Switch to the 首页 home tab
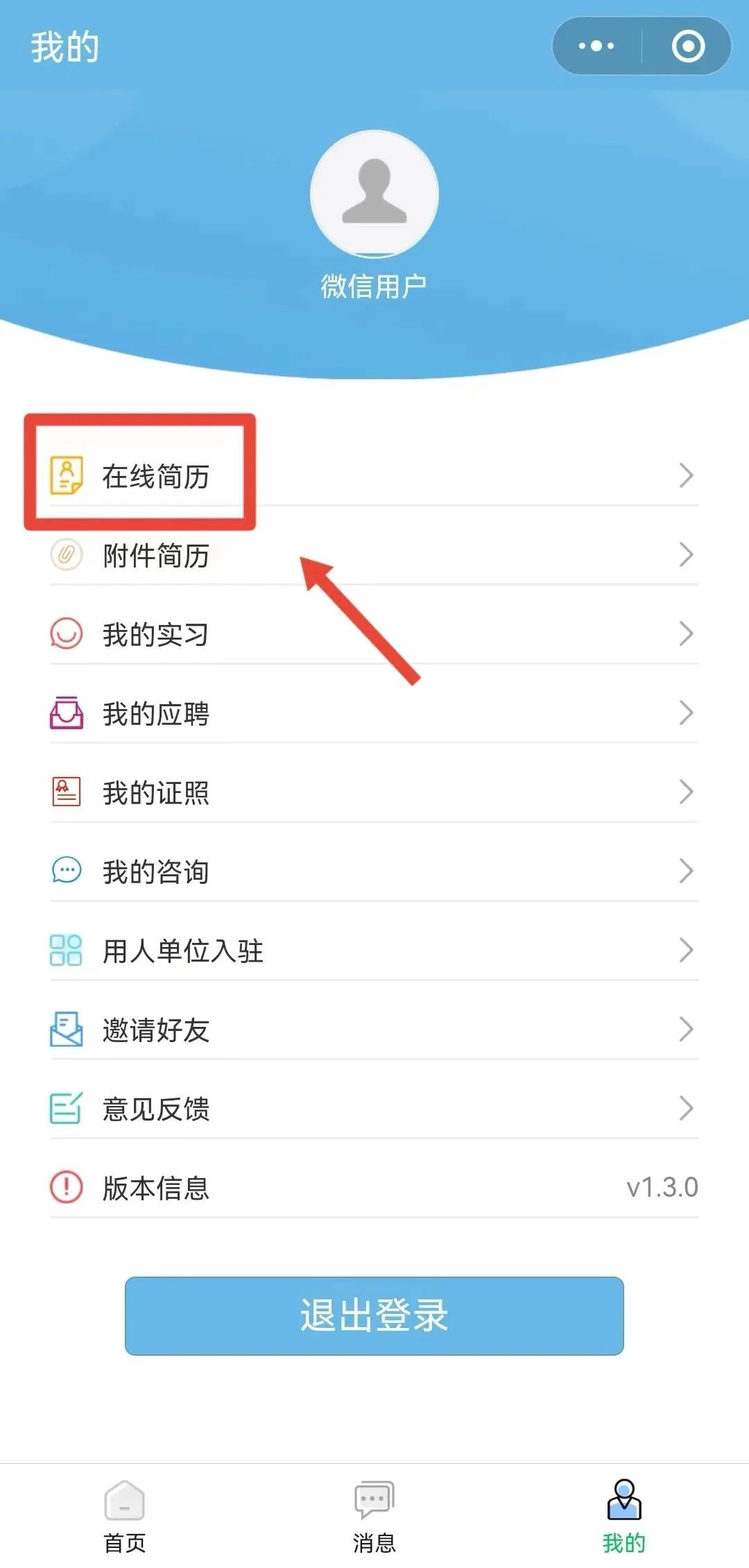Screen dimensions: 749x1568 [x=125, y=1517]
